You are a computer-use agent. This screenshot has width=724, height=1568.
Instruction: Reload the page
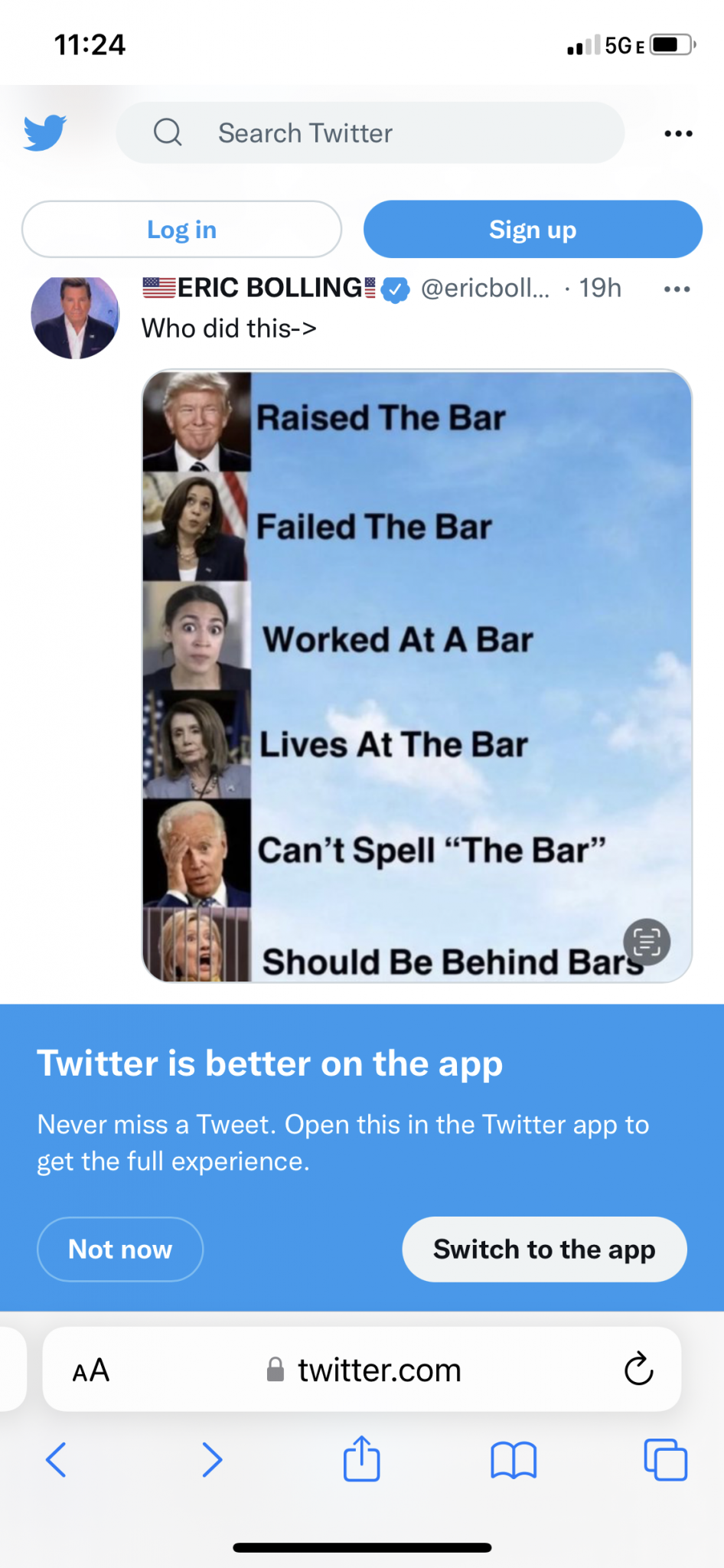[638, 1370]
